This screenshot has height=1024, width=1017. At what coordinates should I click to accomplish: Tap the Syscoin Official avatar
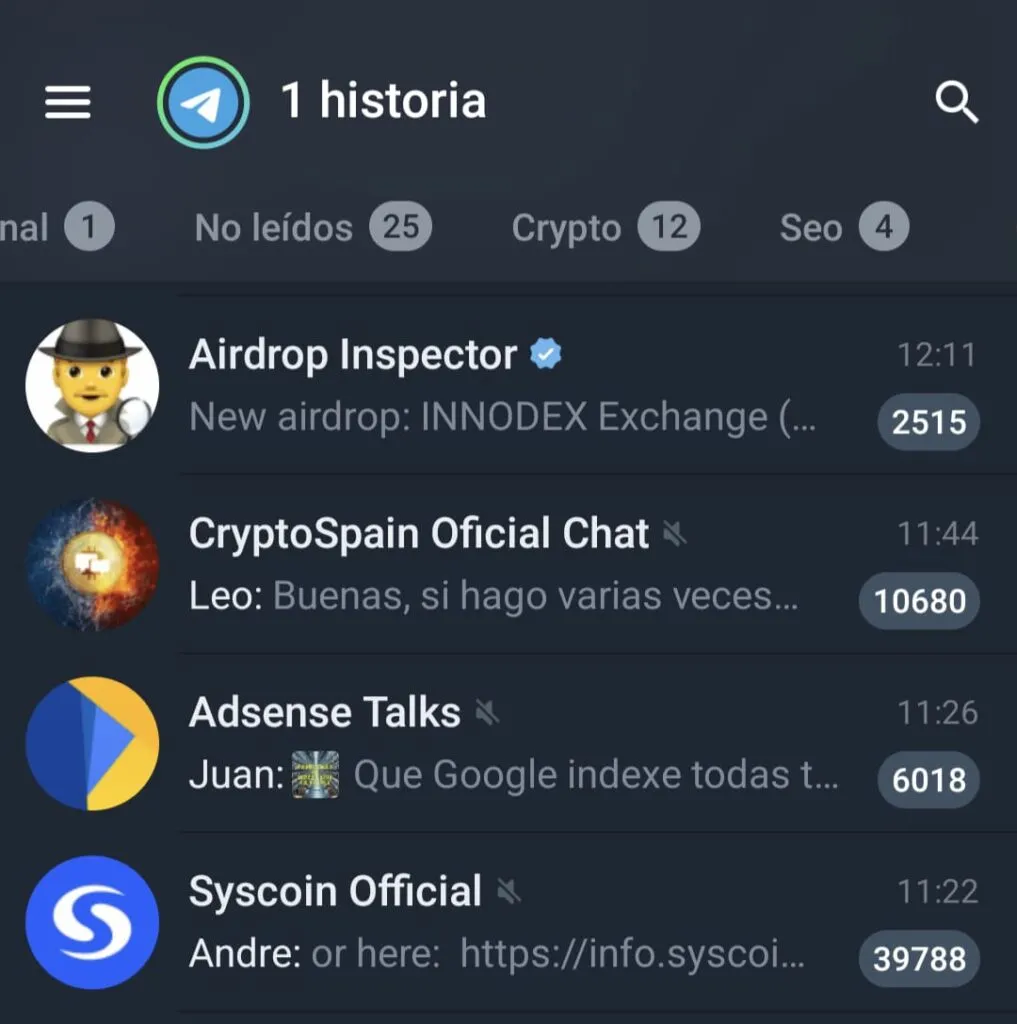[x=92, y=921]
